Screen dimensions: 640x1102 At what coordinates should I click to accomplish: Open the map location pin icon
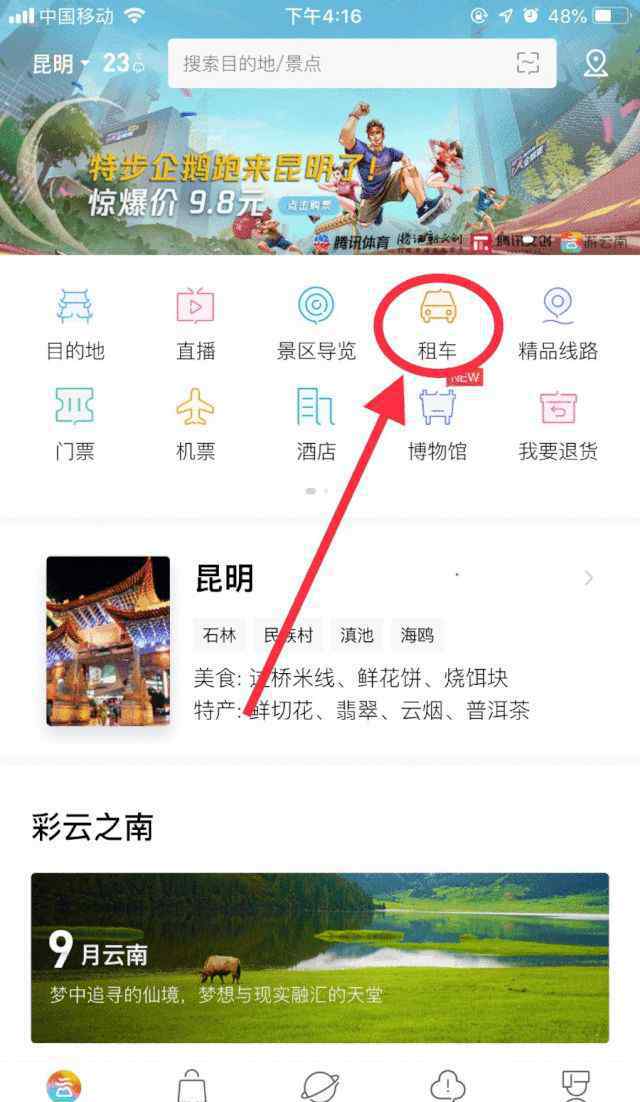coord(596,64)
